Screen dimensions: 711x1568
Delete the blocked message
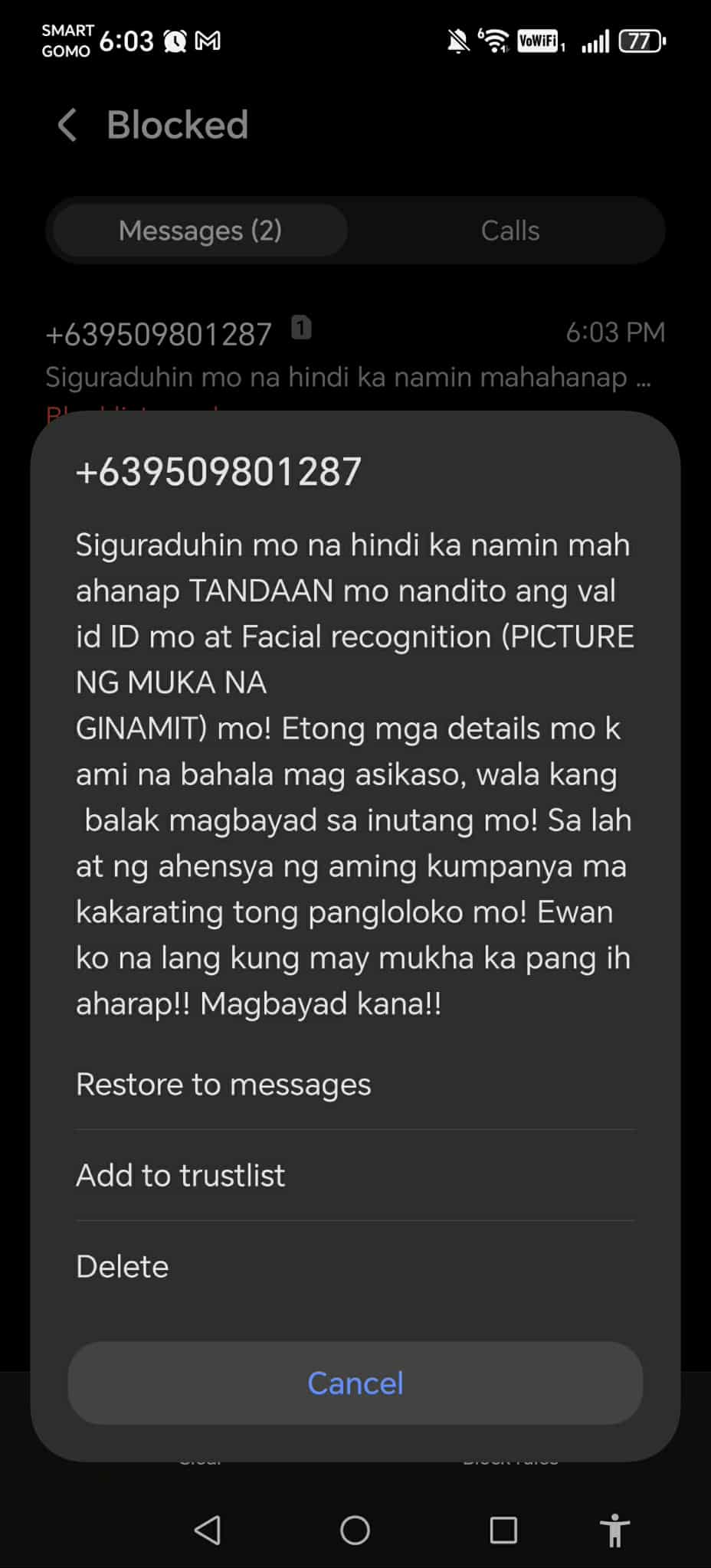[123, 1266]
